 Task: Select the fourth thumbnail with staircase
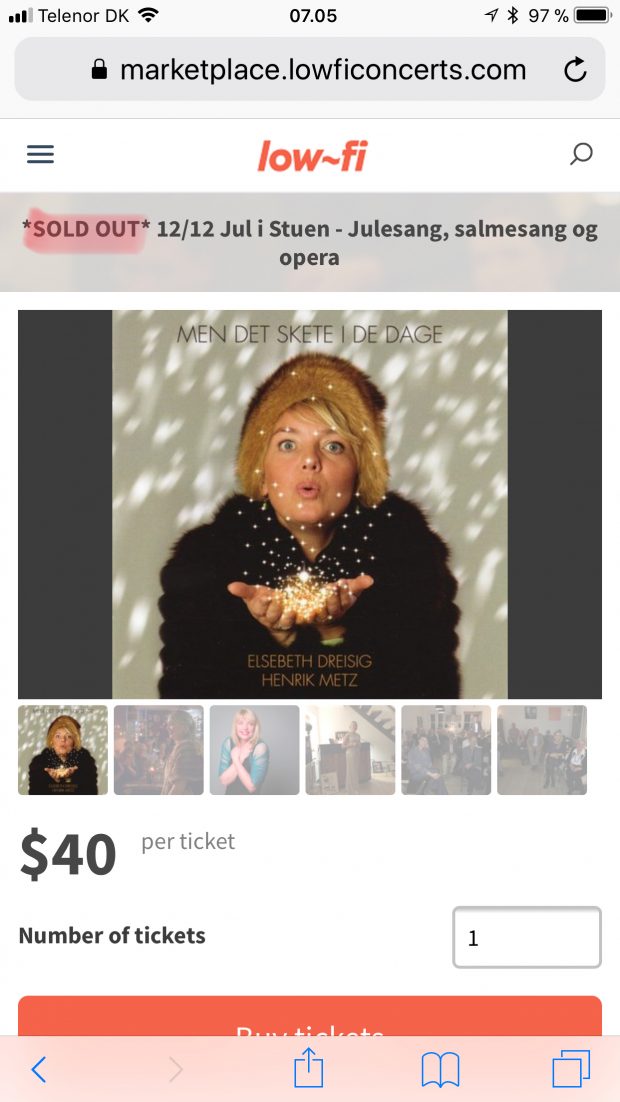pyautogui.click(x=350, y=750)
